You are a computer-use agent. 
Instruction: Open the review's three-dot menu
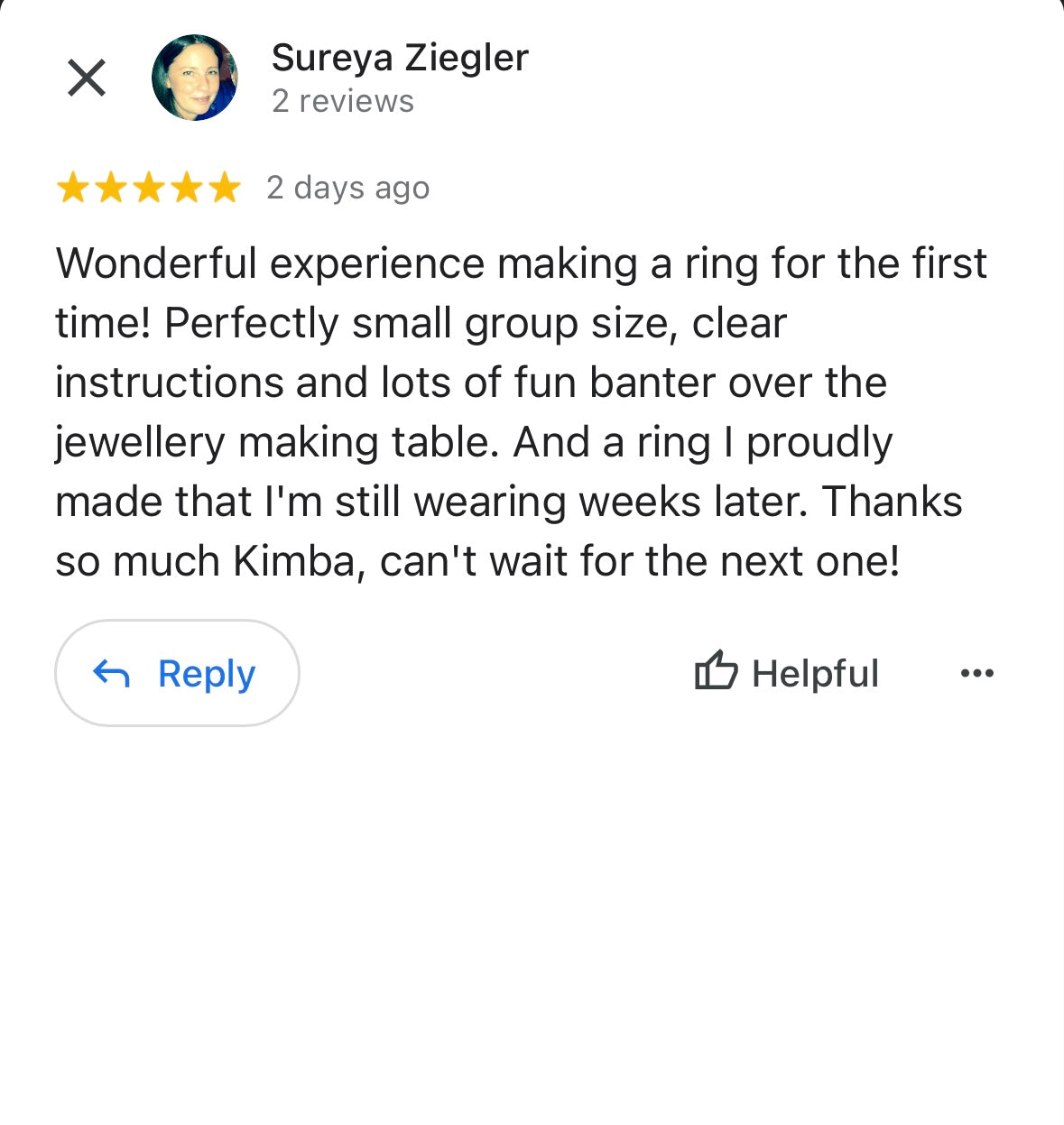click(x=976, y=673)
